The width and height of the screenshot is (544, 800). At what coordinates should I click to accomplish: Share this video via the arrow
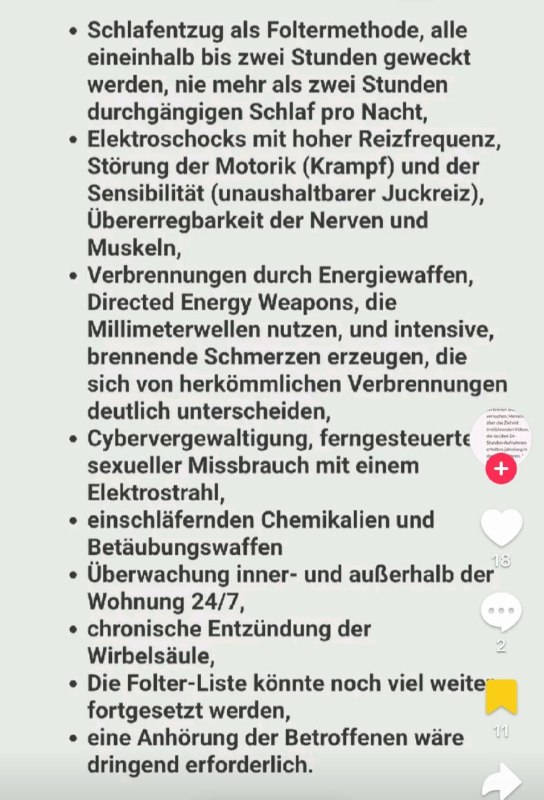click(502, 781)
